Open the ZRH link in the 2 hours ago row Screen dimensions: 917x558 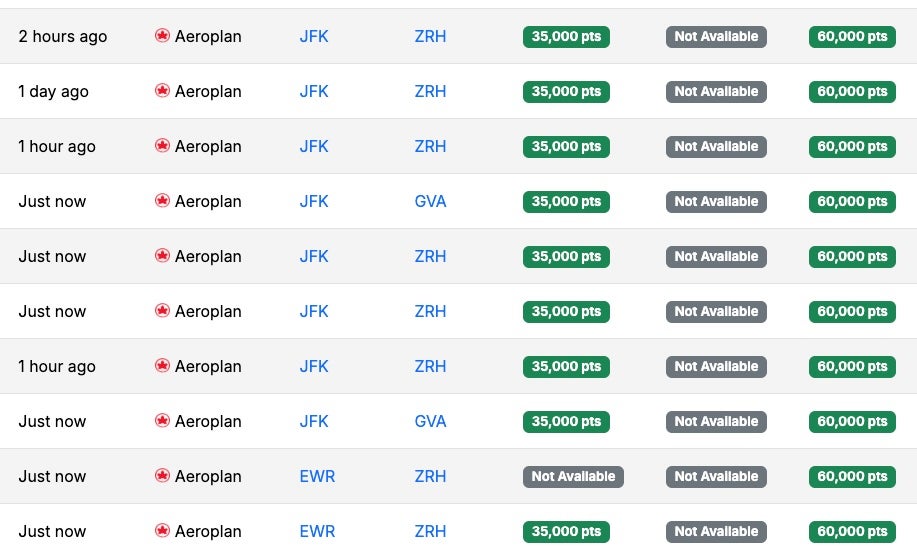tap(430, 37)
